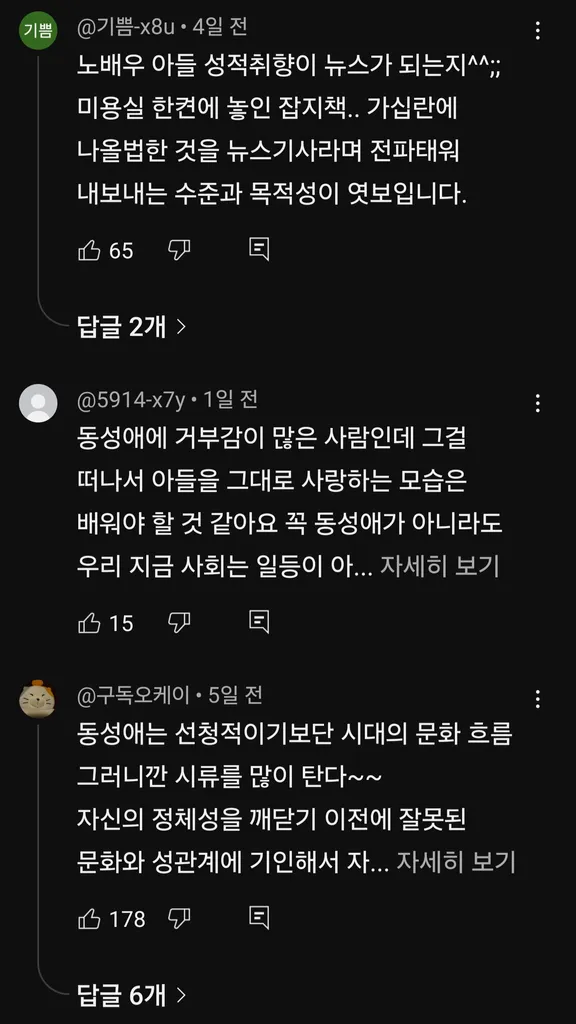Open overflow menu for @5914-x7y's comment
The image size is (576, 1024).
click(x=537, y=403)
